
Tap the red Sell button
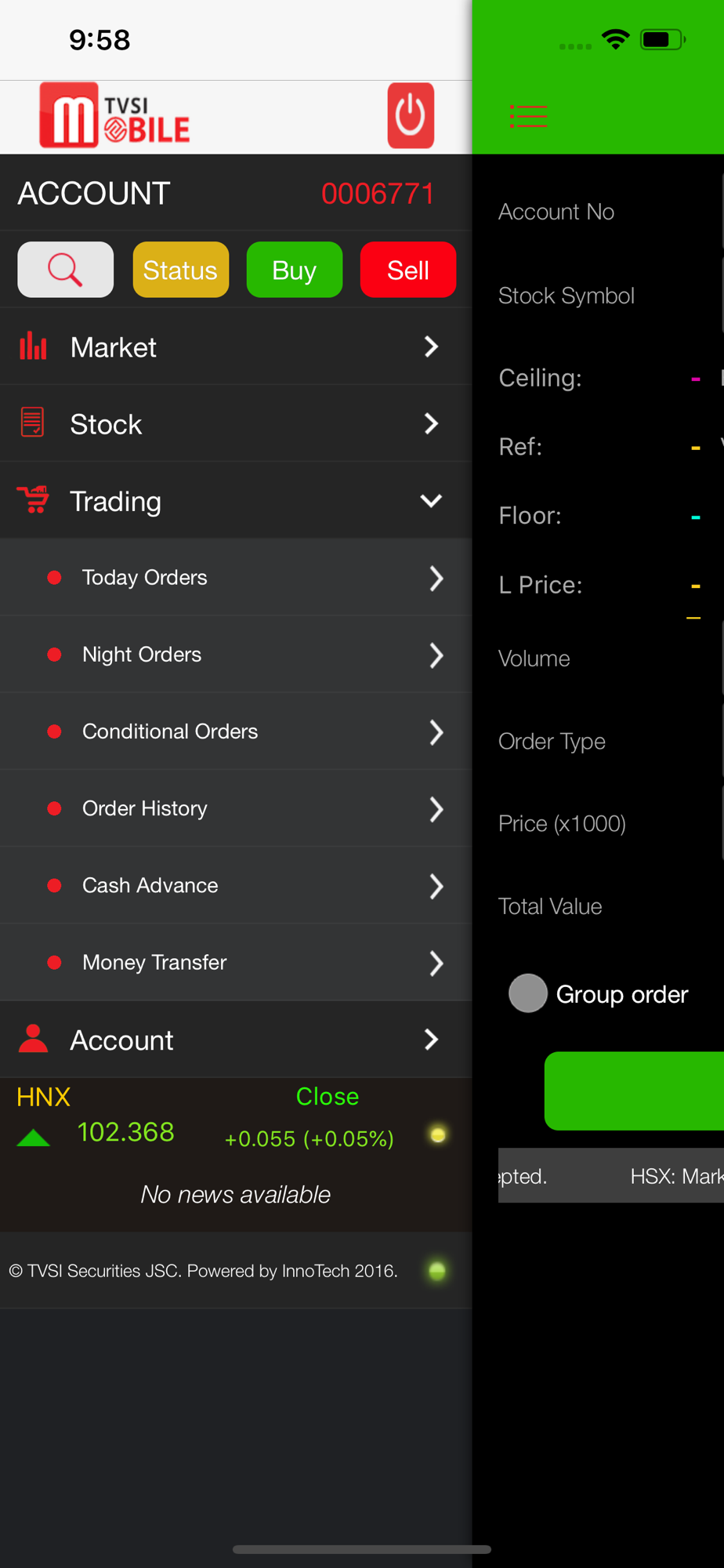pos(408,270)
